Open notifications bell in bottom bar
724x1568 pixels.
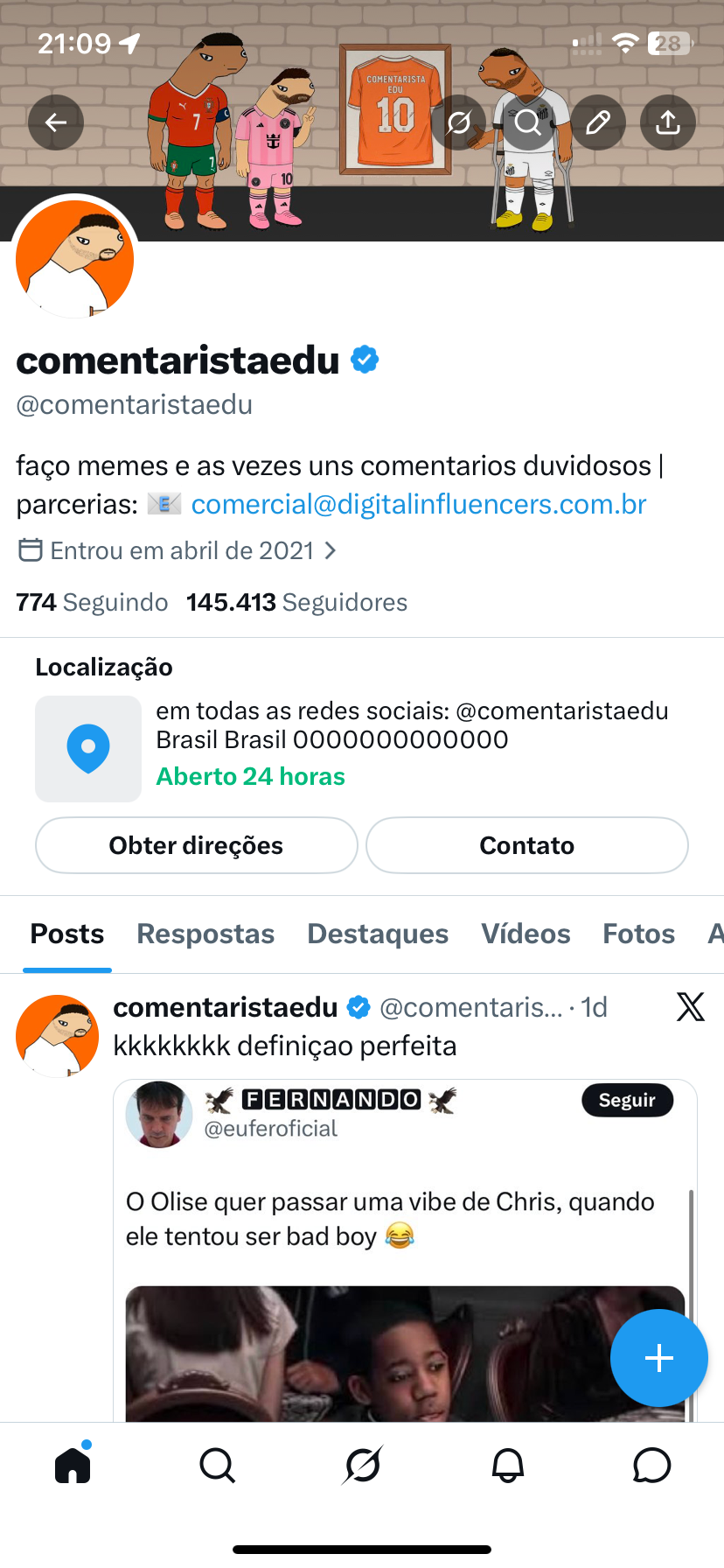[x=507, y=1465]
